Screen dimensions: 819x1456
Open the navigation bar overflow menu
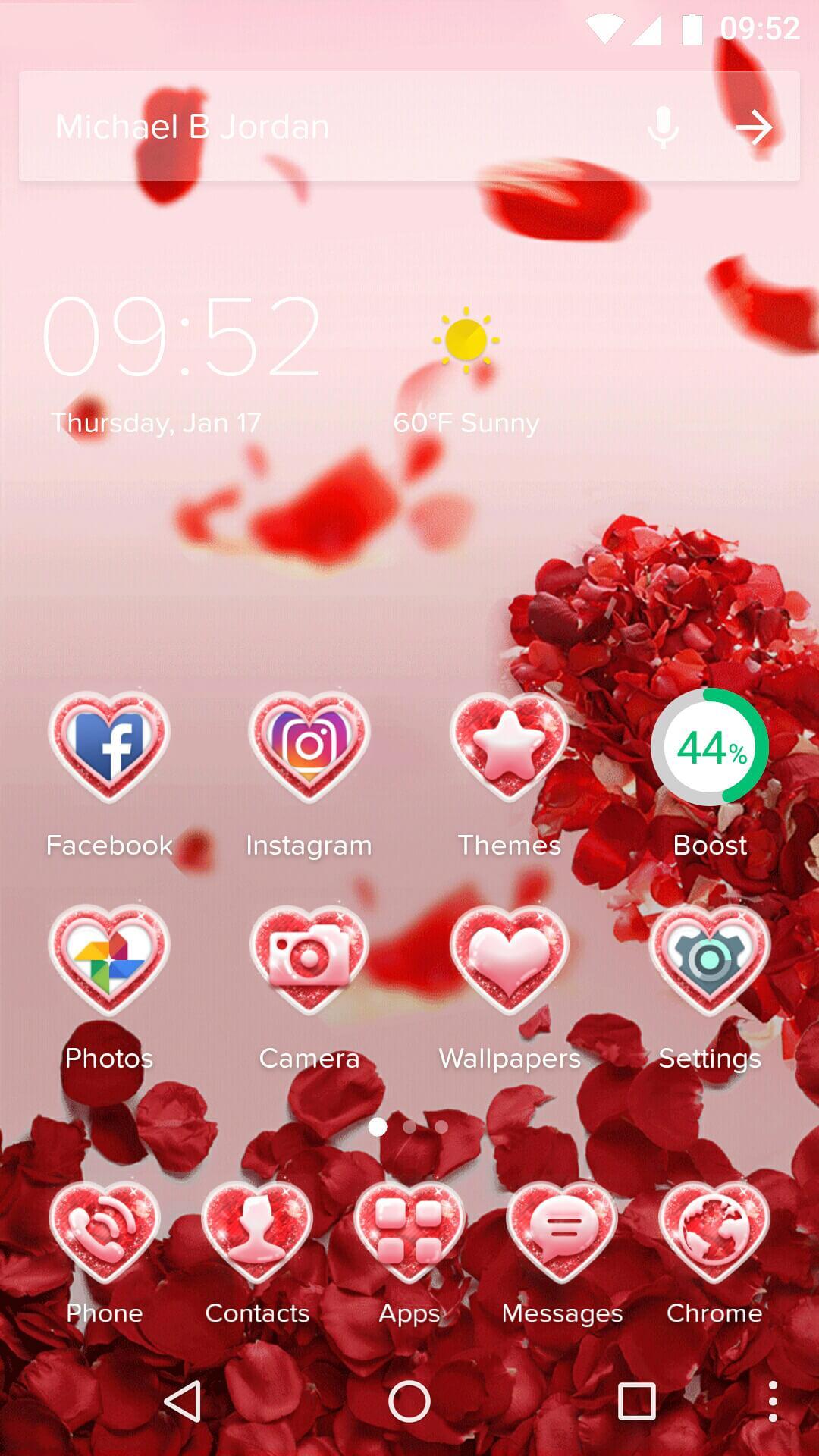pos(773,1401)
